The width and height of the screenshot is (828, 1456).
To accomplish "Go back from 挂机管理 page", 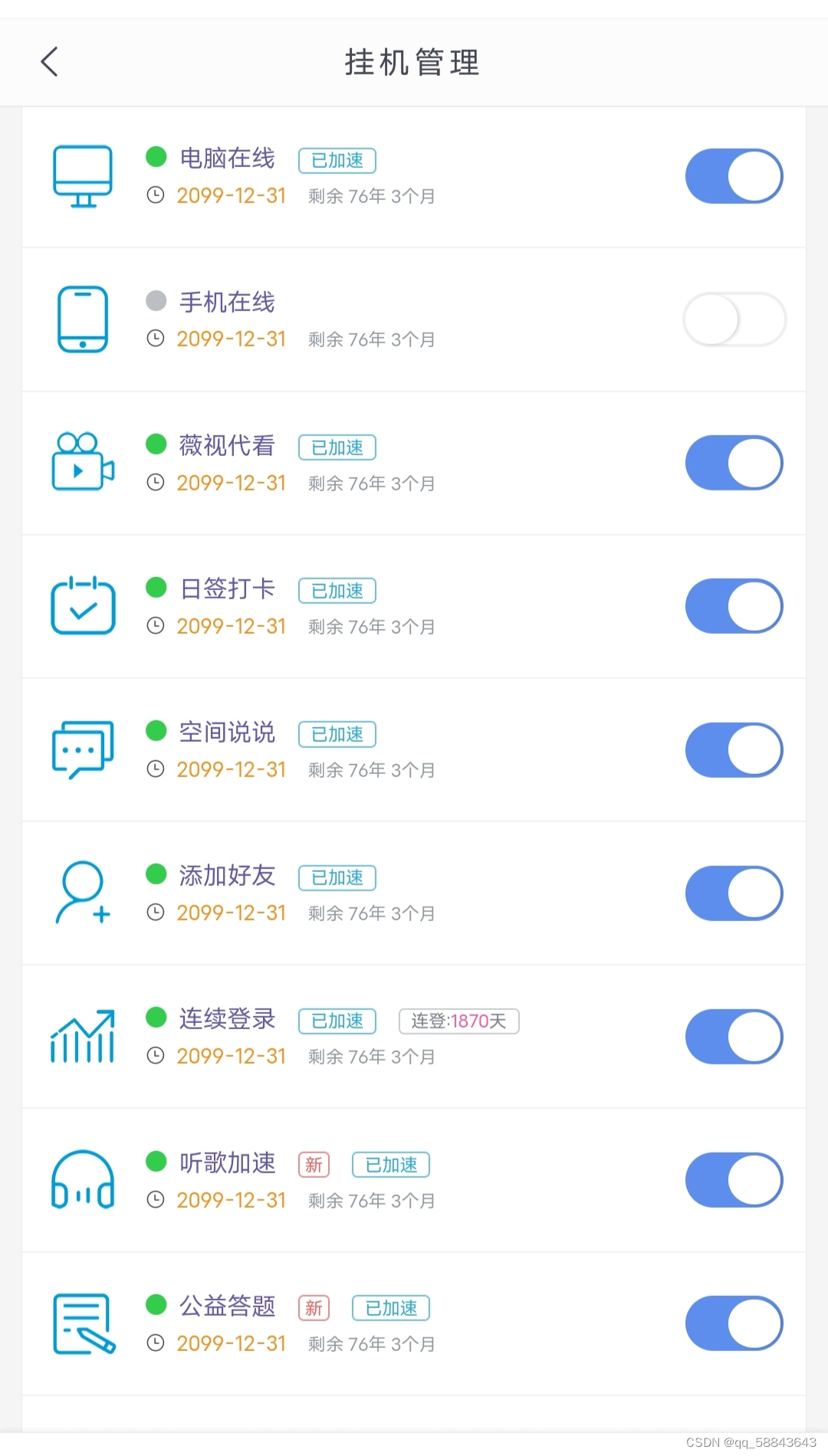I will tap(50, 62).
